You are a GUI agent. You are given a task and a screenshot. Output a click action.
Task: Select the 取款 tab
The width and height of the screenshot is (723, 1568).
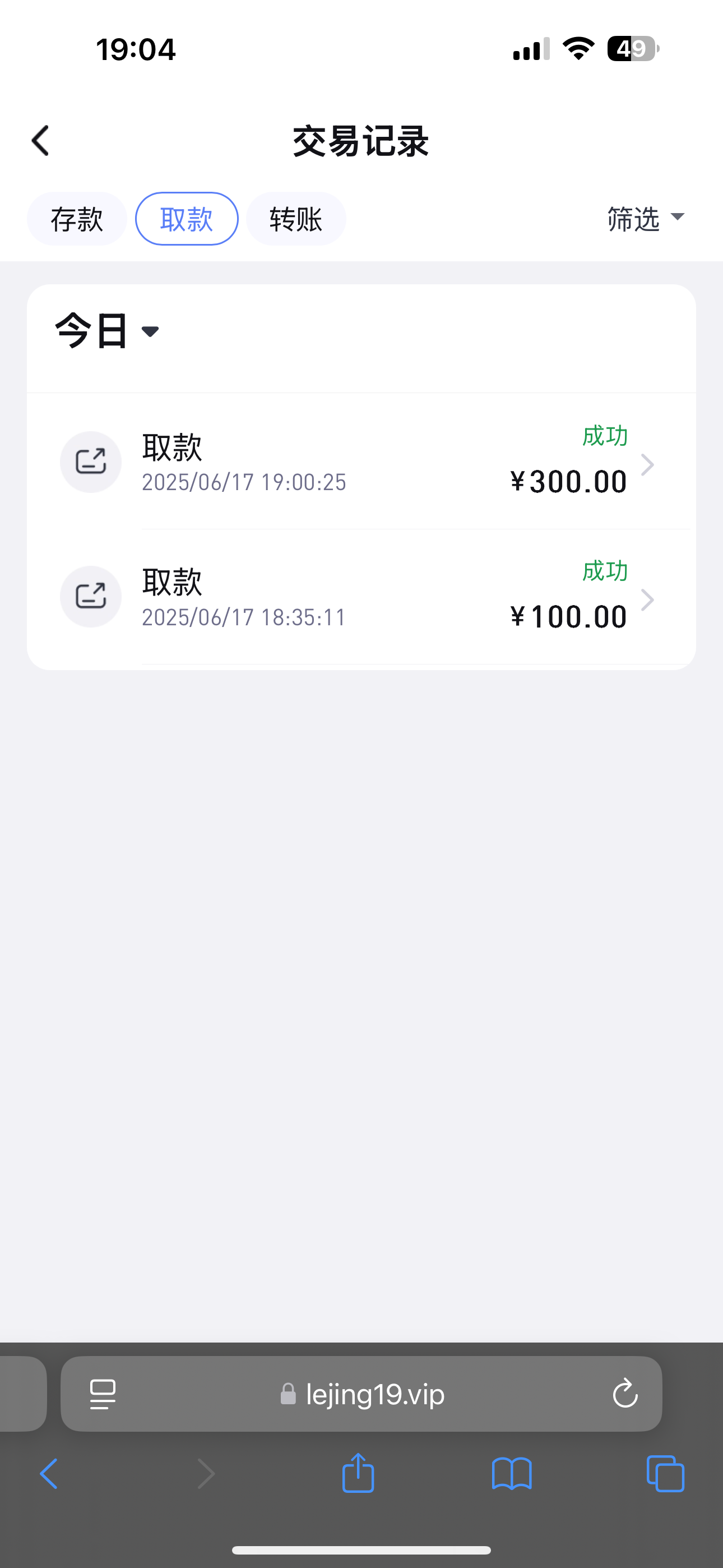pos(186,219)
